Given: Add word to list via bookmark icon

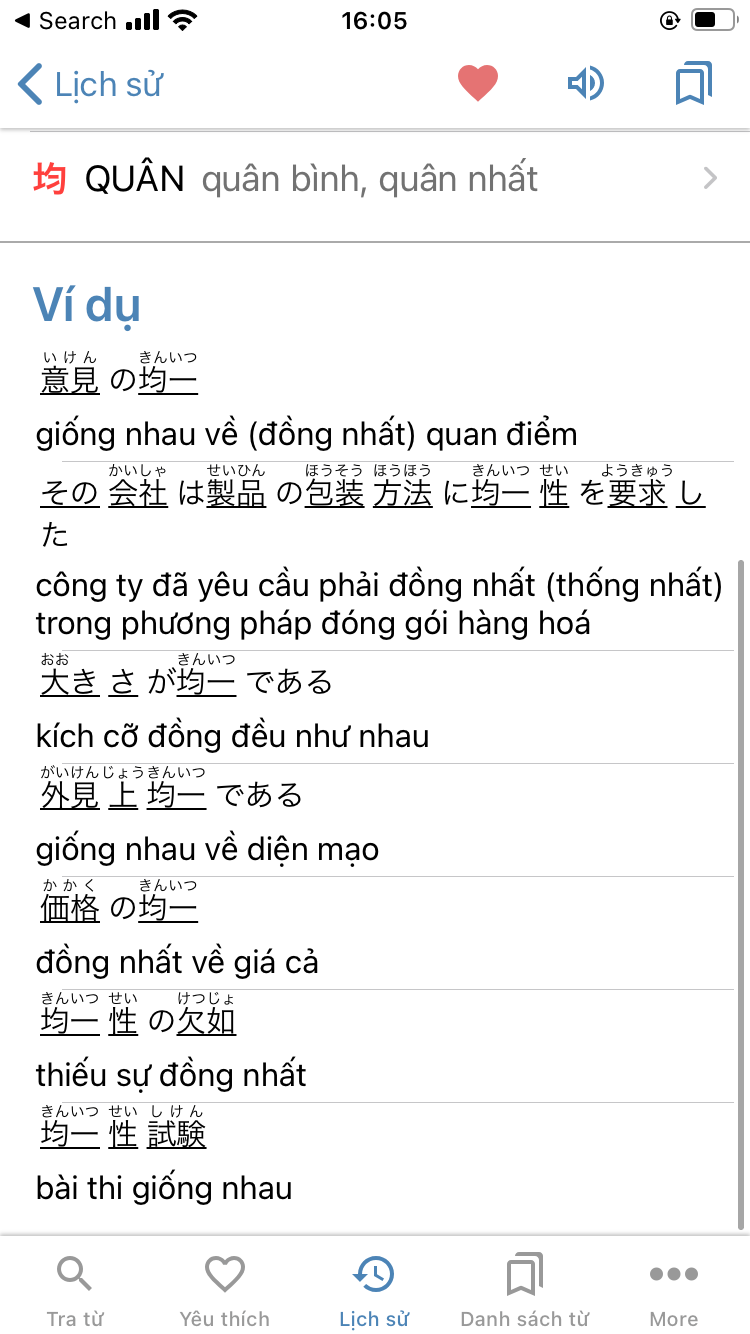Looking at the screenshot, I should 693,84.
